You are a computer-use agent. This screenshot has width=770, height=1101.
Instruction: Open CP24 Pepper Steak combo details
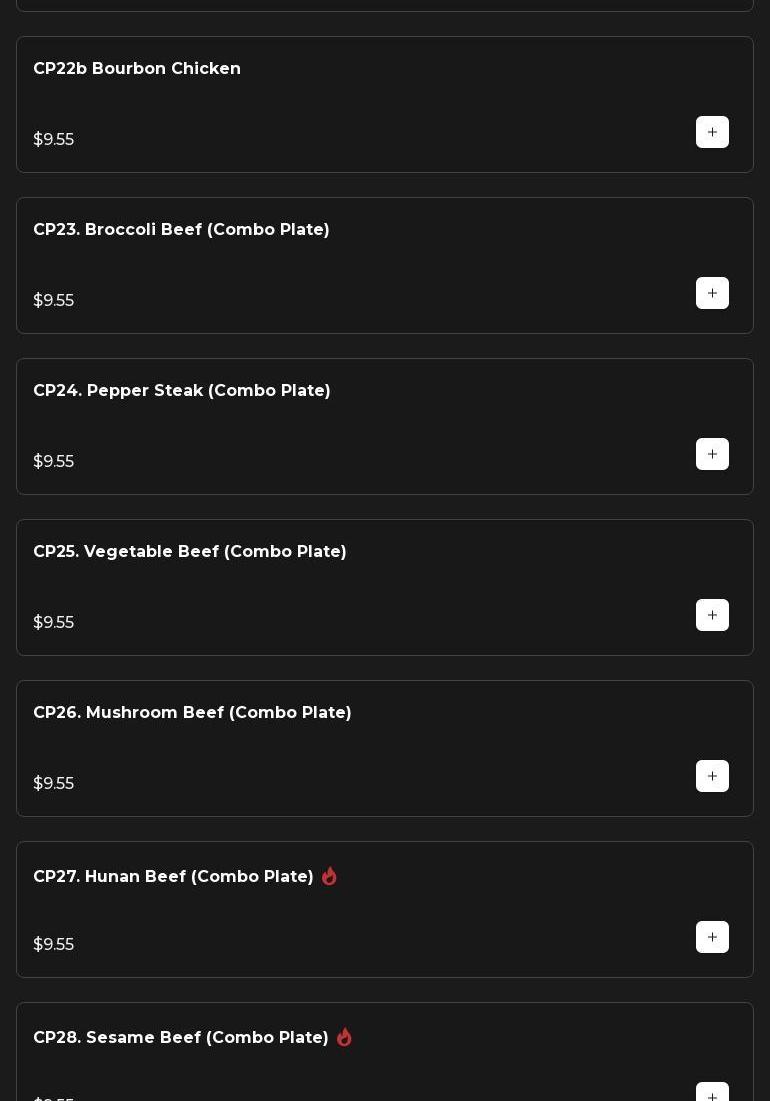coord(182,391)
